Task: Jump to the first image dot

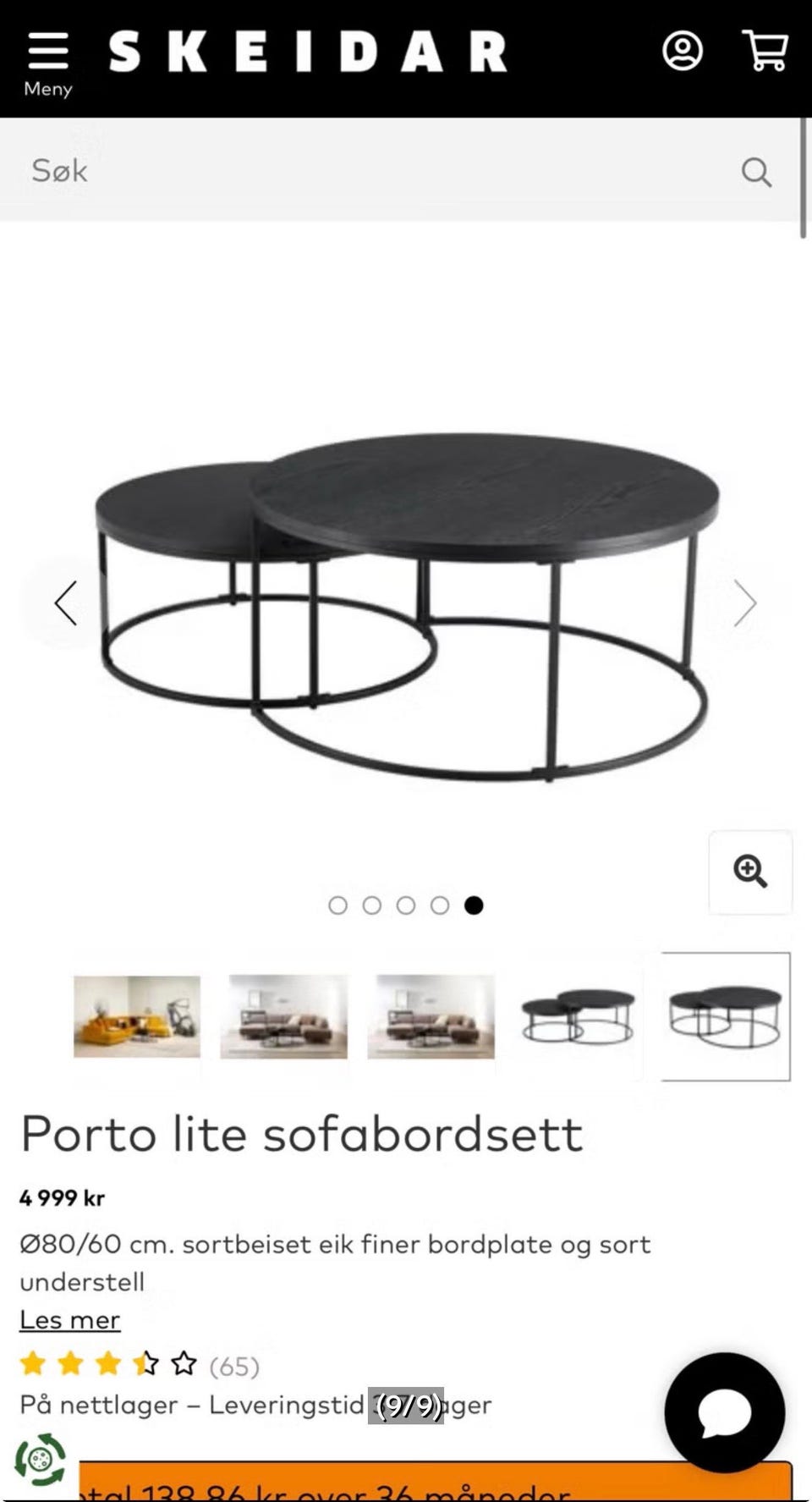Action: [337, 905]
